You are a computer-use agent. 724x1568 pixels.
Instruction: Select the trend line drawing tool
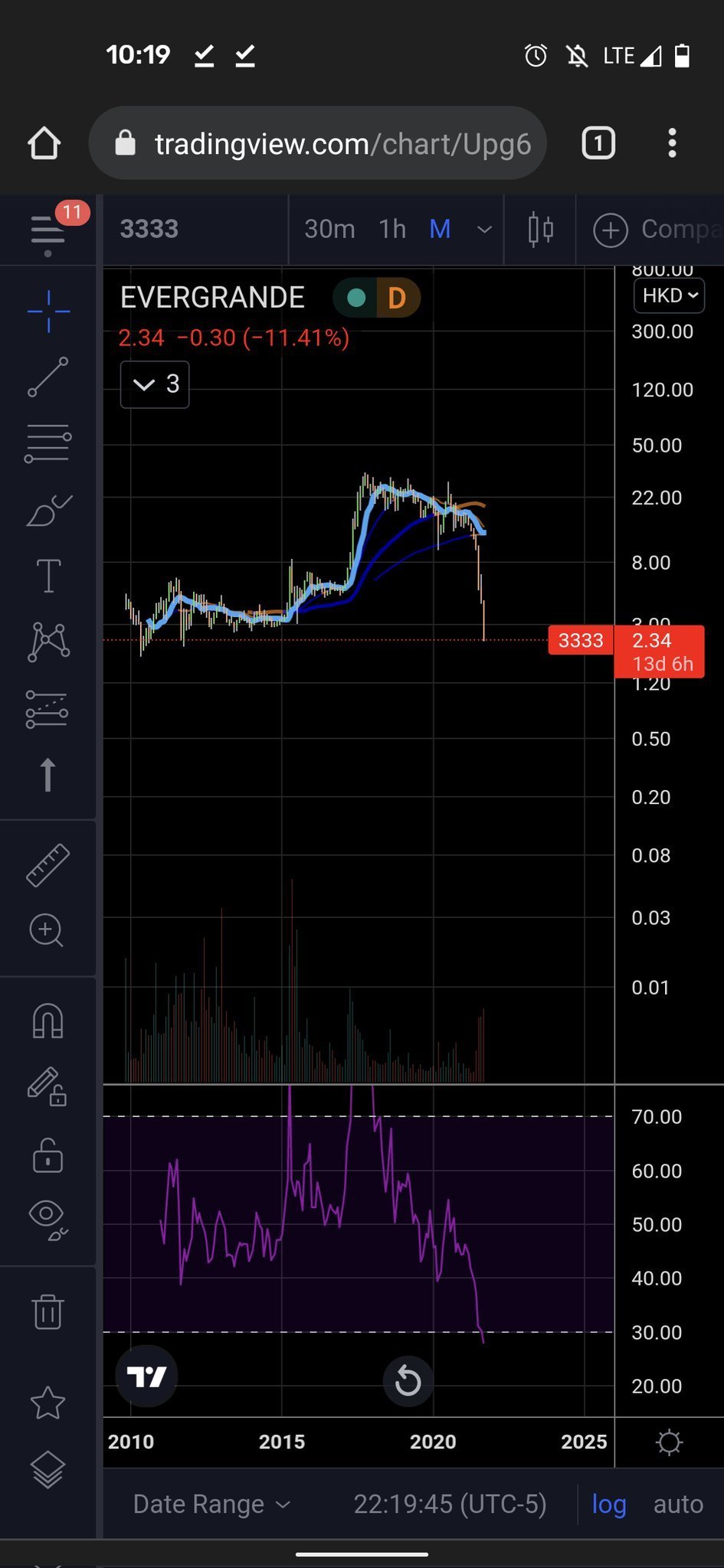tap(48, 377)
